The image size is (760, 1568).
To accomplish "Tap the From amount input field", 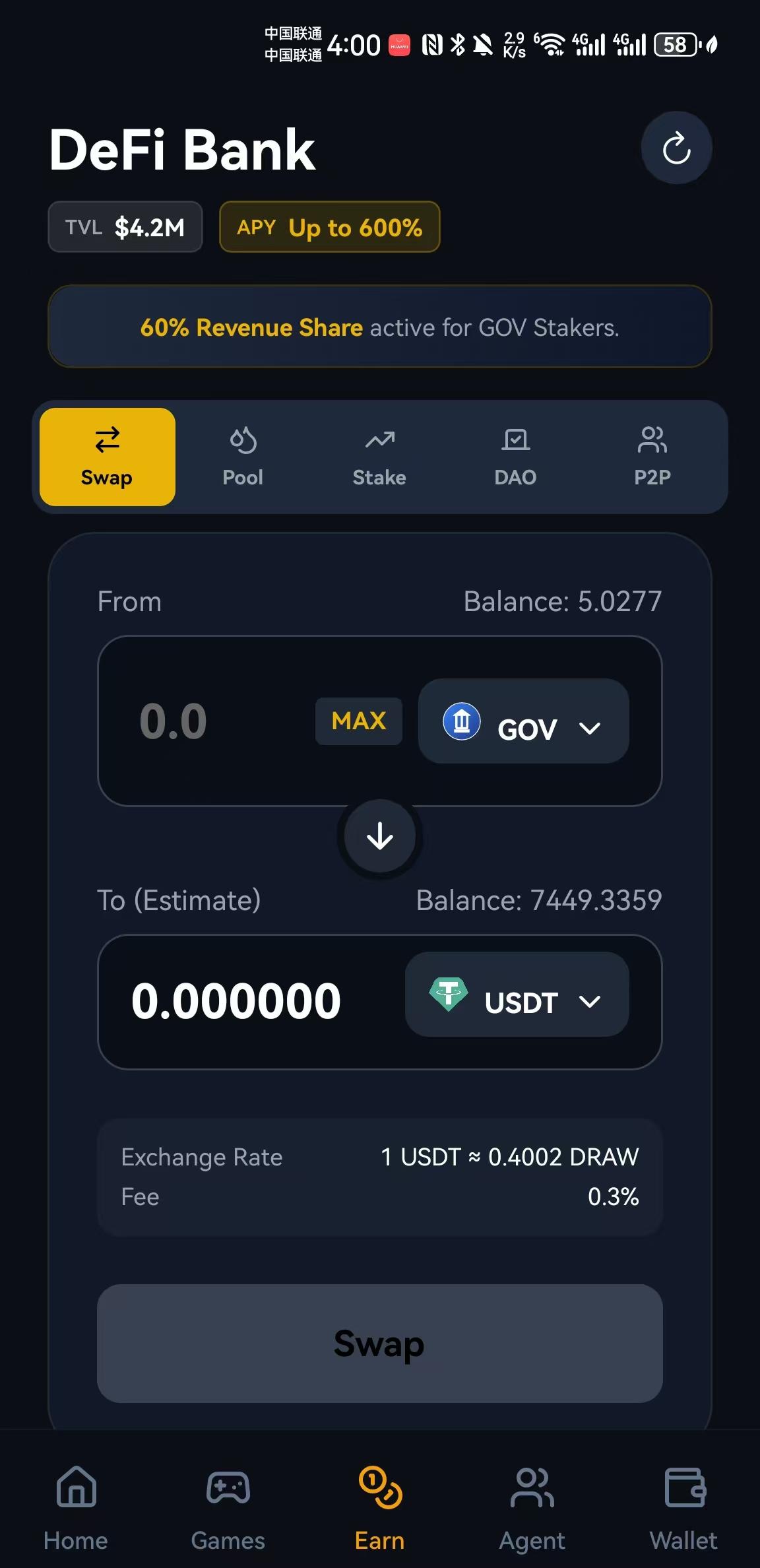I will point(198,721).
